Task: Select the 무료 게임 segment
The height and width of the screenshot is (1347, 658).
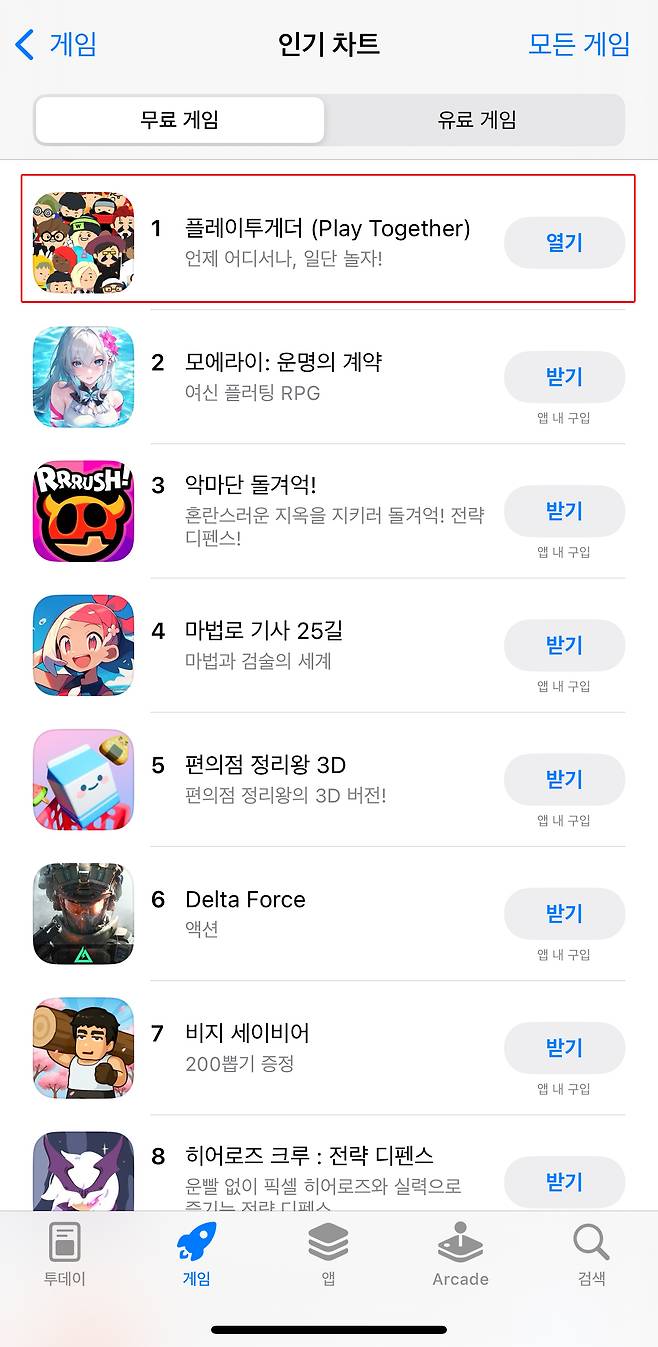Action: click(x=180, y=120)
